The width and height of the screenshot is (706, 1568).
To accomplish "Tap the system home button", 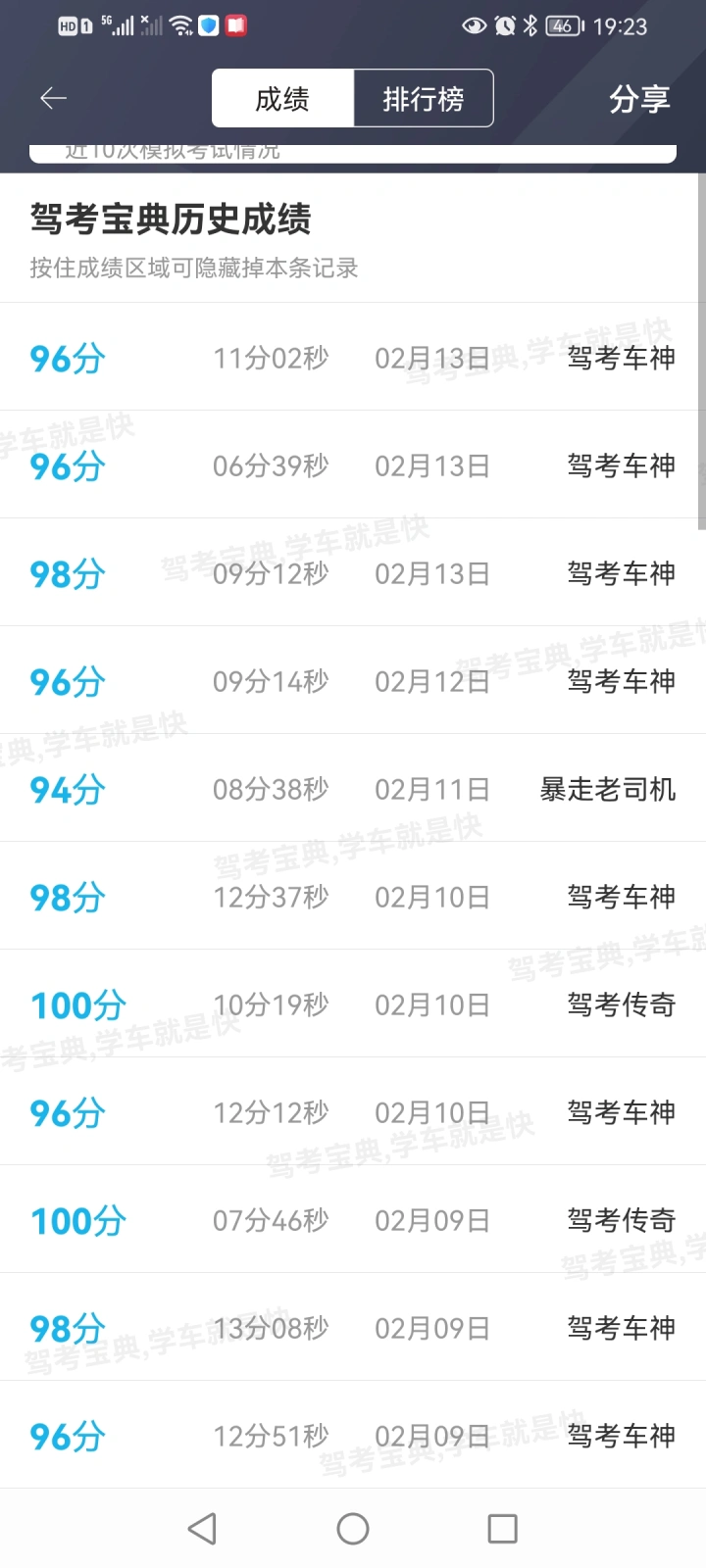I will [353, 1528].
